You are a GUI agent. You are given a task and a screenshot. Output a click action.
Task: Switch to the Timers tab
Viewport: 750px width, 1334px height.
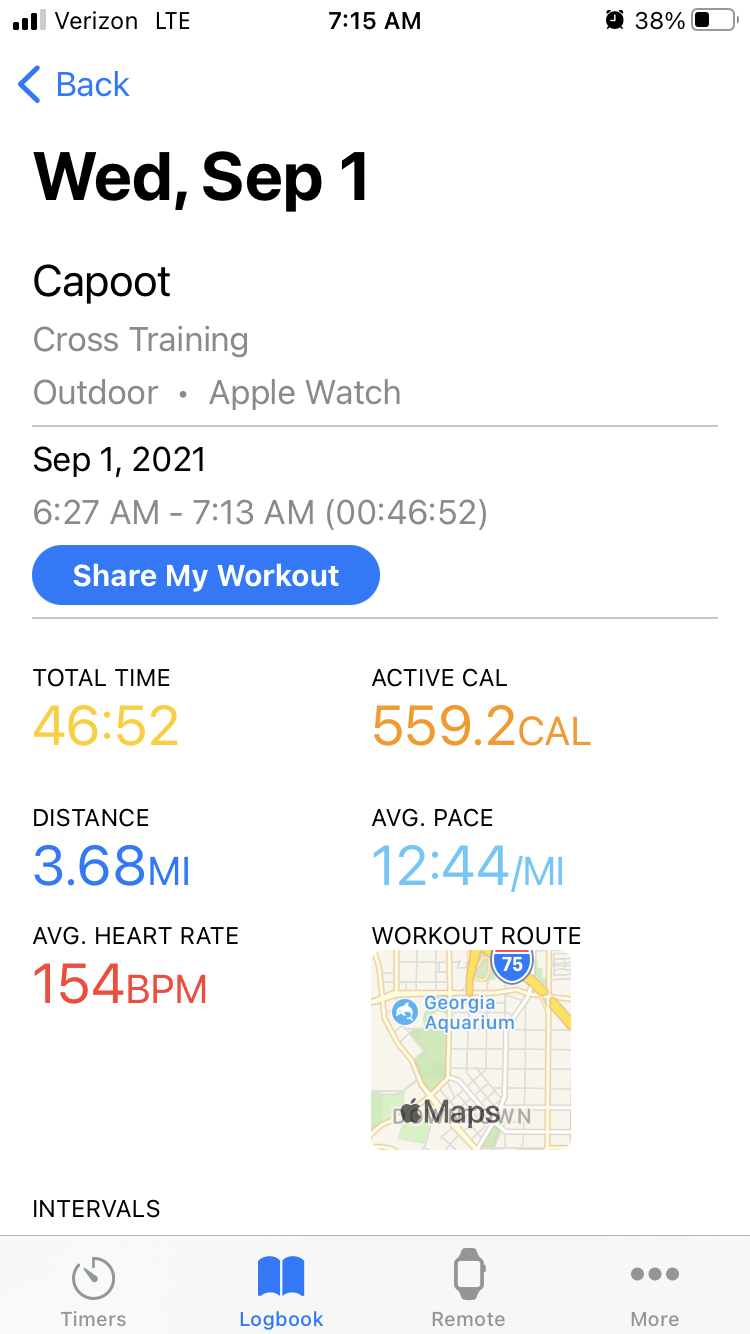pos(94,1288)
